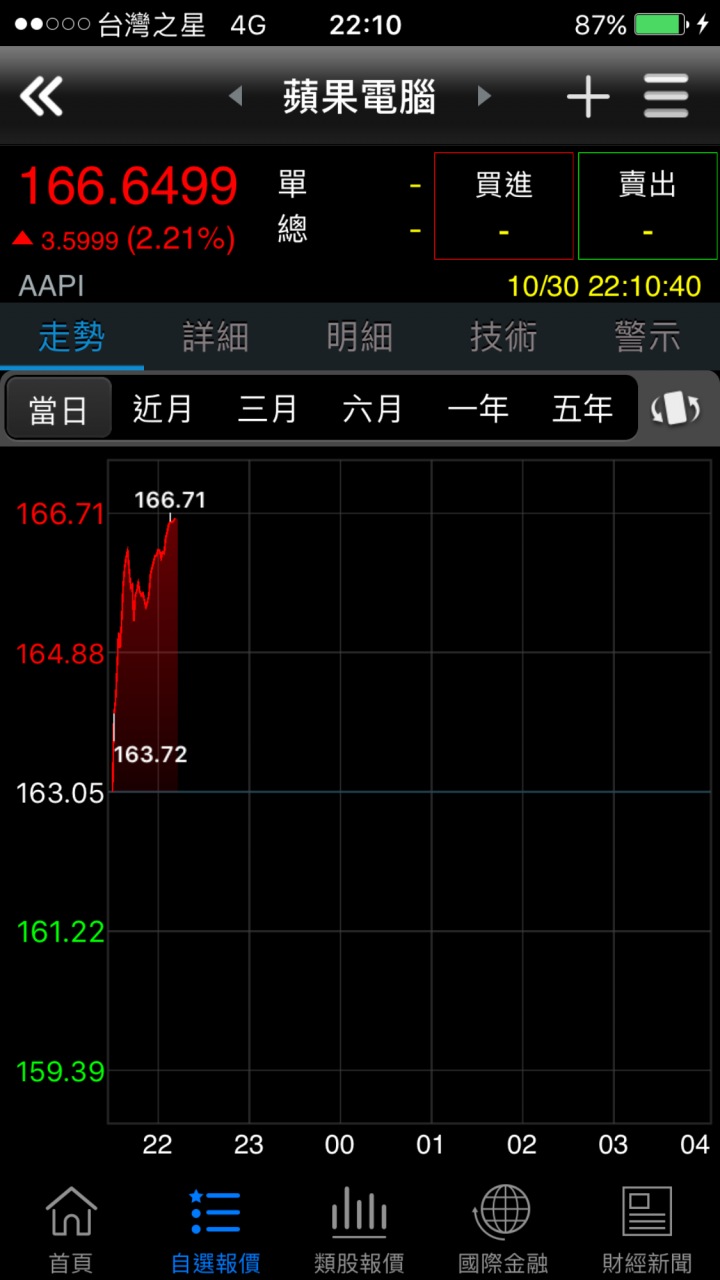
Task: Open 財經新聞 news tab
Action: (x=648, y=1230)
